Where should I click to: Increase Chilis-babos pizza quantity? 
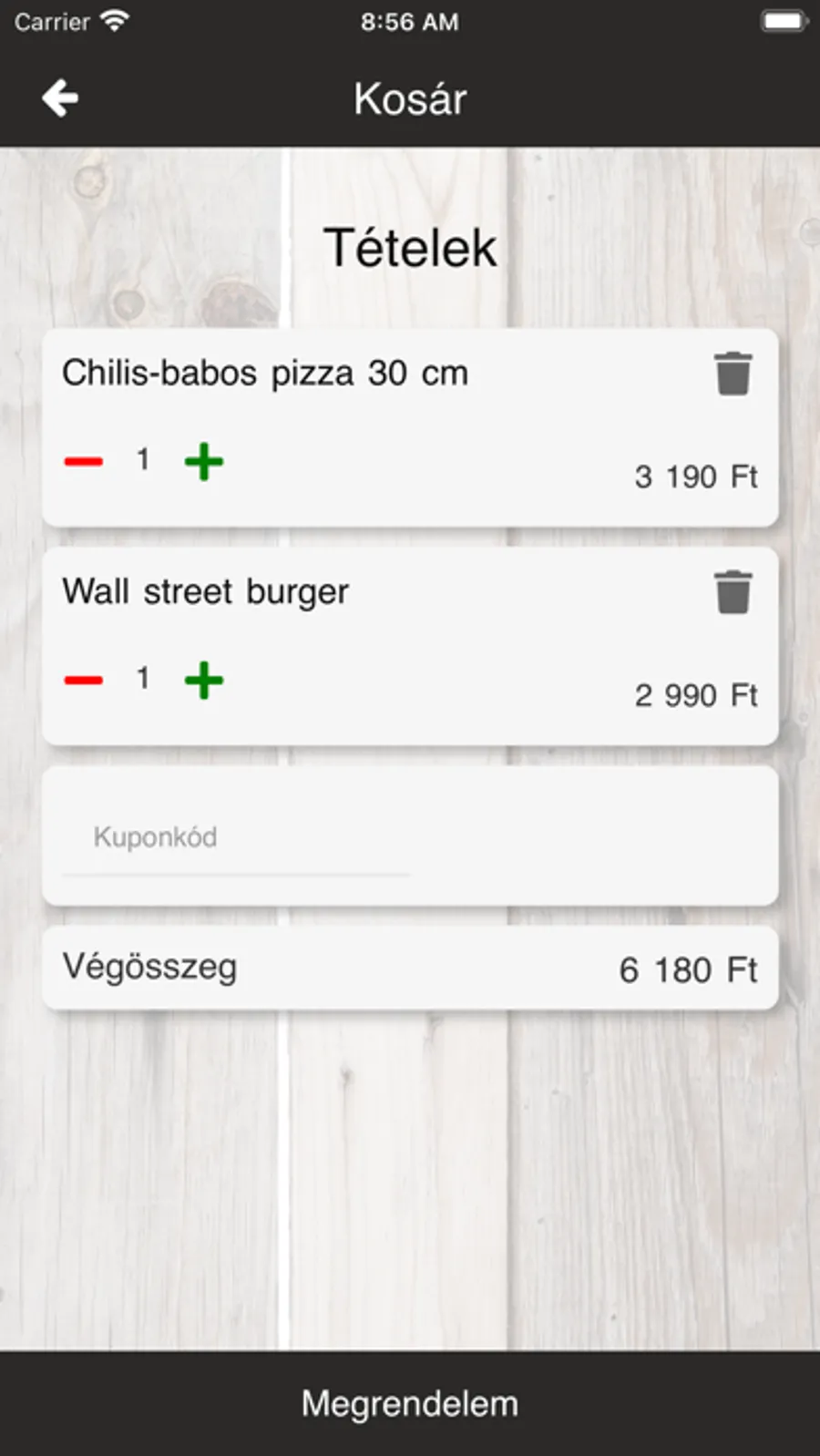coord(204,461)
